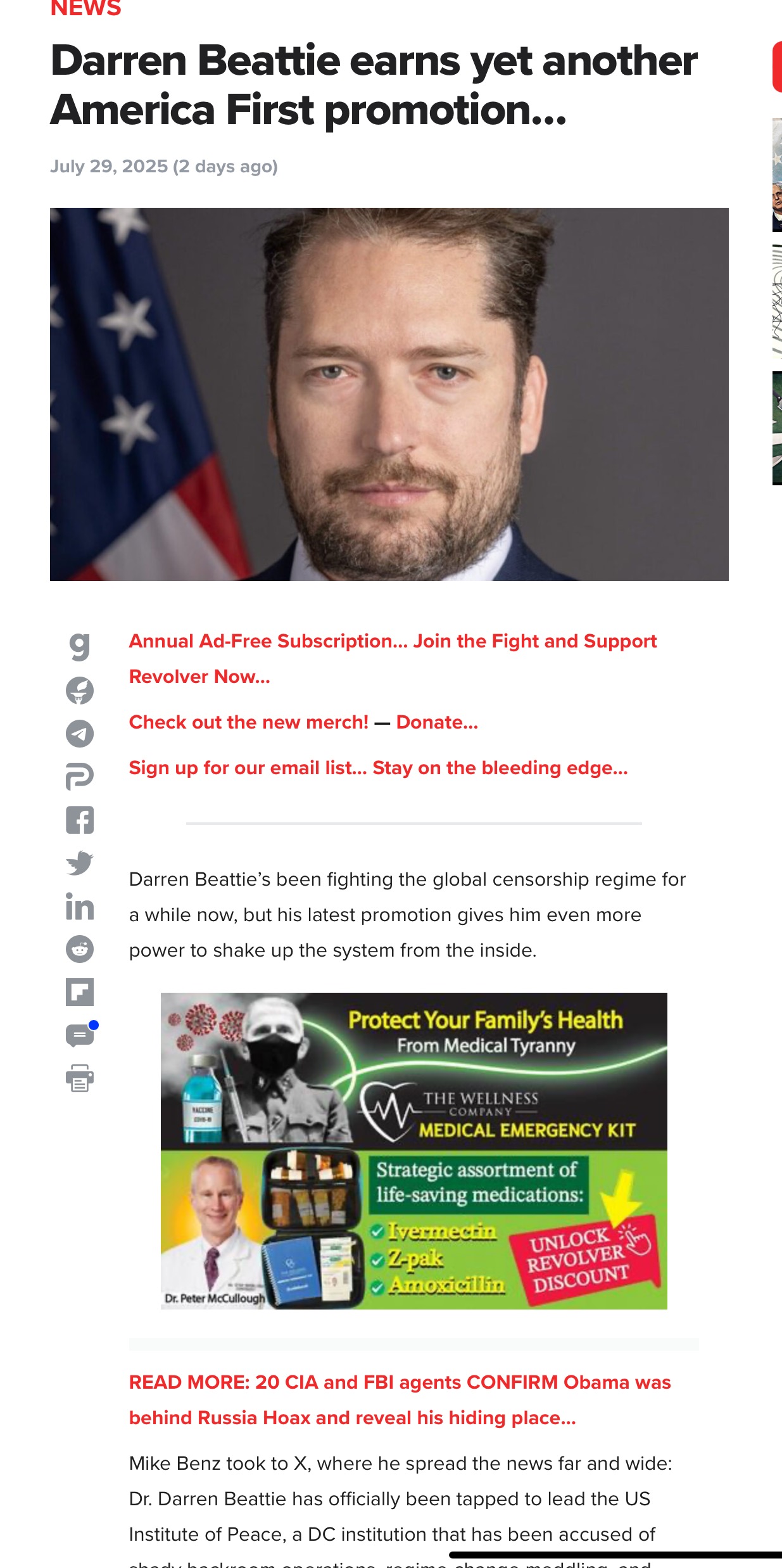
Task: Open the comments icon
Action: click(80, 1035)
